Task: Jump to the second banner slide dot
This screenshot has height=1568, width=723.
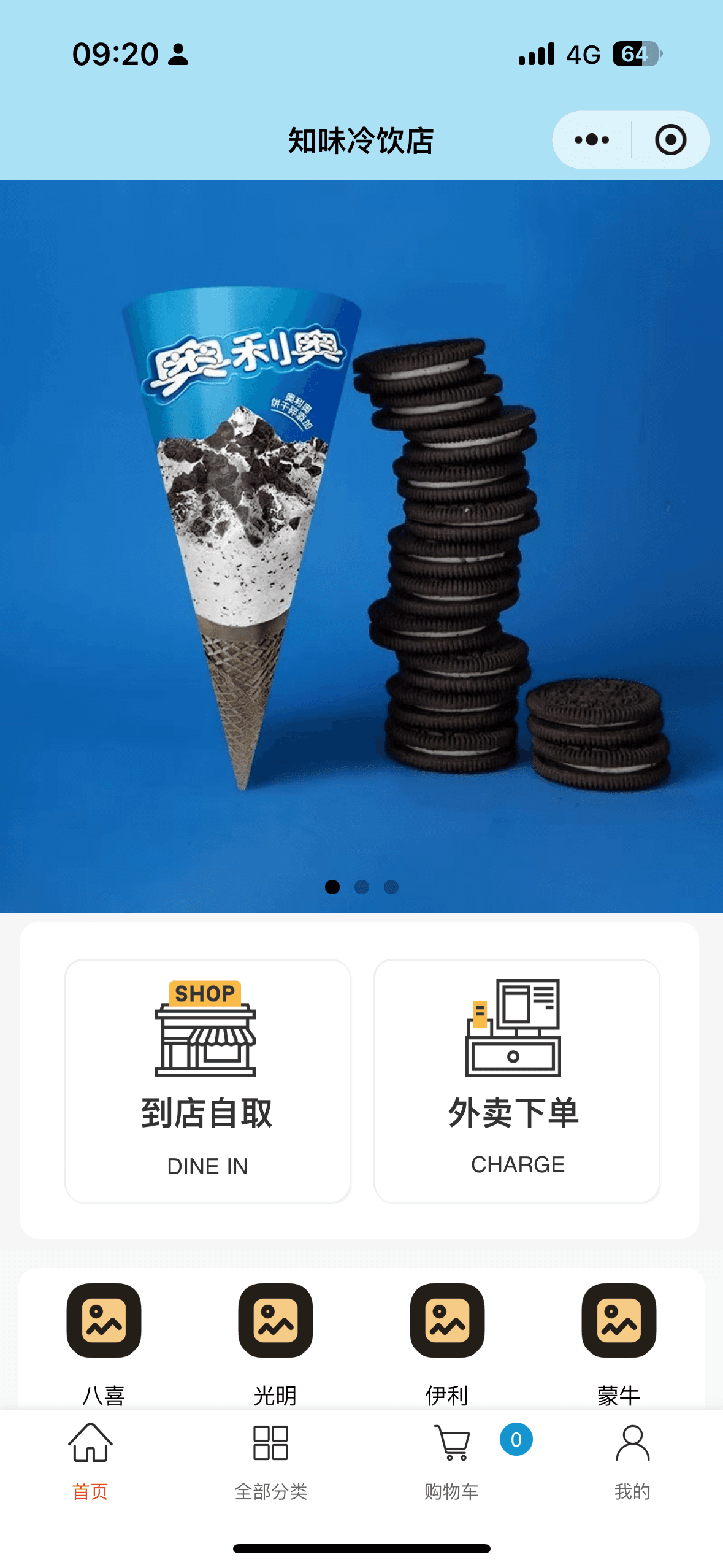Action: (362, 887)
